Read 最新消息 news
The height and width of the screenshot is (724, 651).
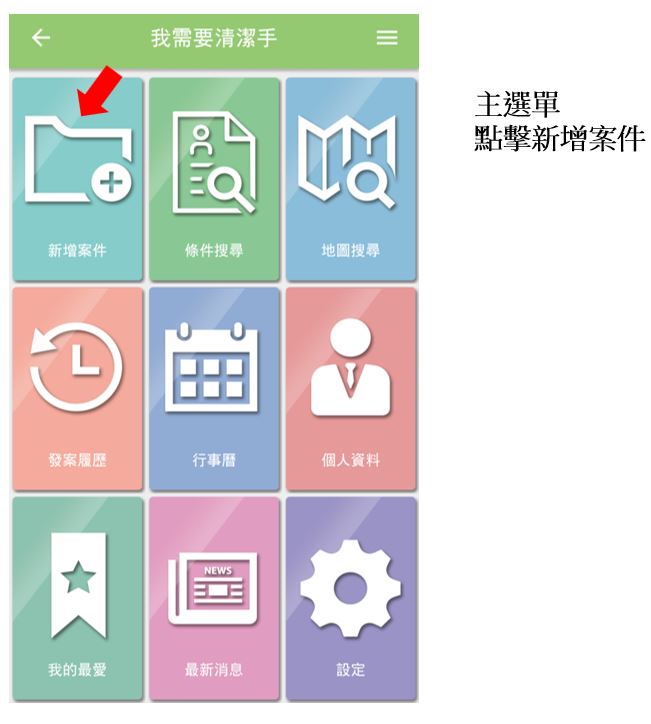coord(213,598)
